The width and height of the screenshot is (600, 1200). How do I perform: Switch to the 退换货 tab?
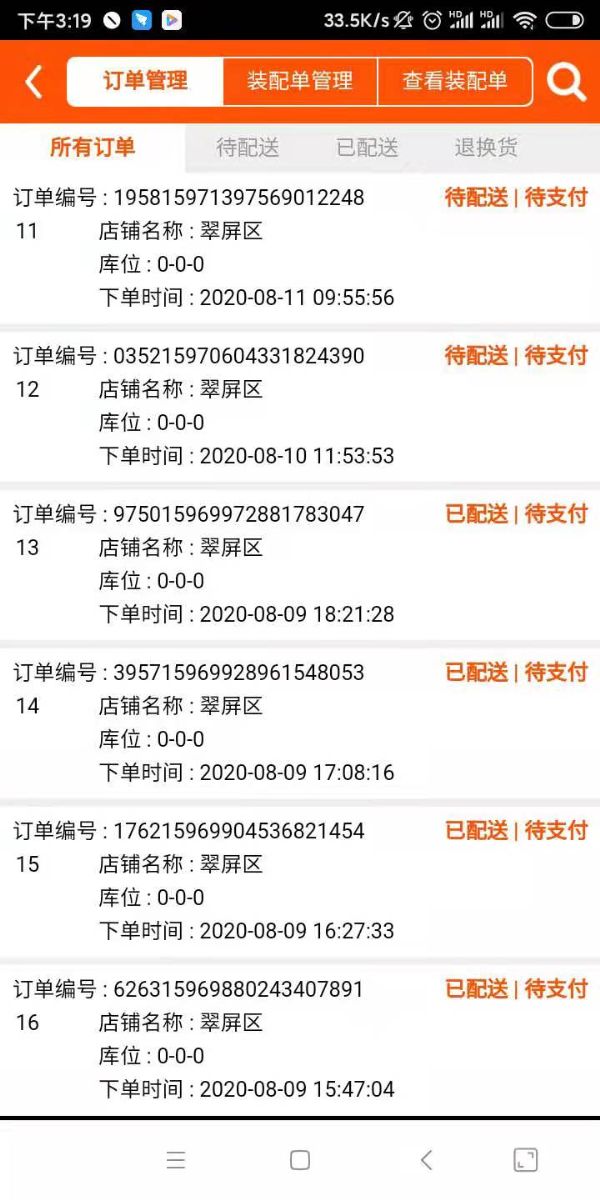pos(486,148)
